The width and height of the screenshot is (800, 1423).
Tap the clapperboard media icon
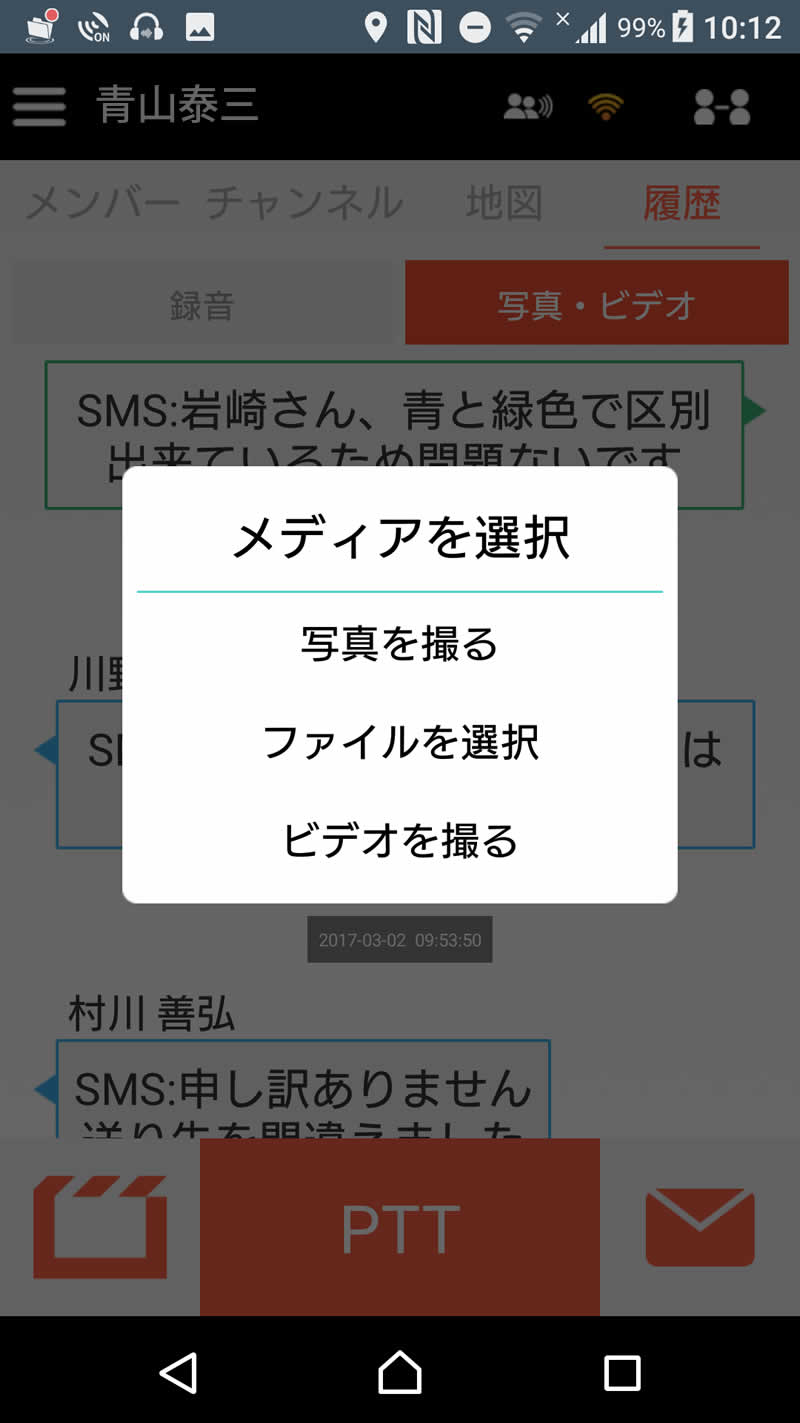tap(100, 1227)
